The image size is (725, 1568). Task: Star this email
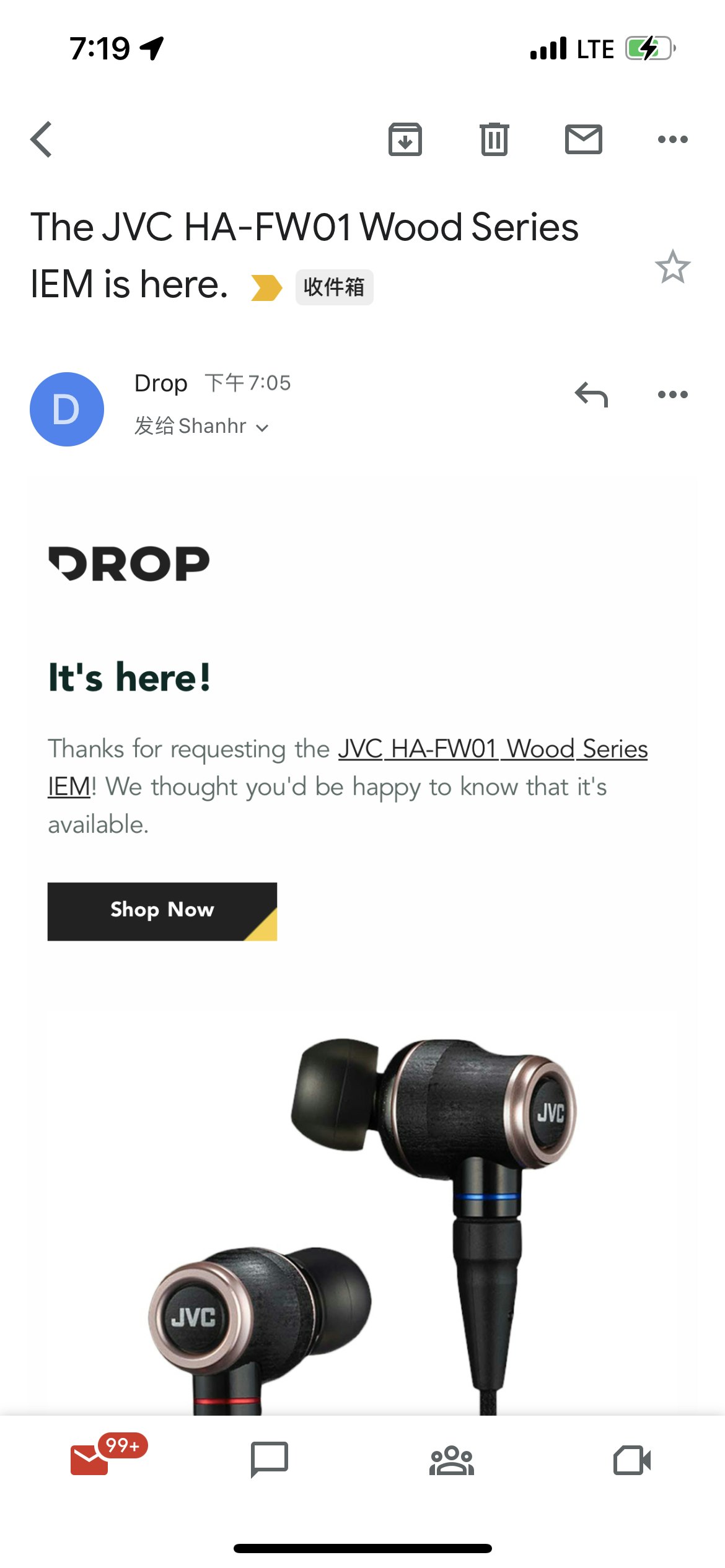(x=672, y=268)
